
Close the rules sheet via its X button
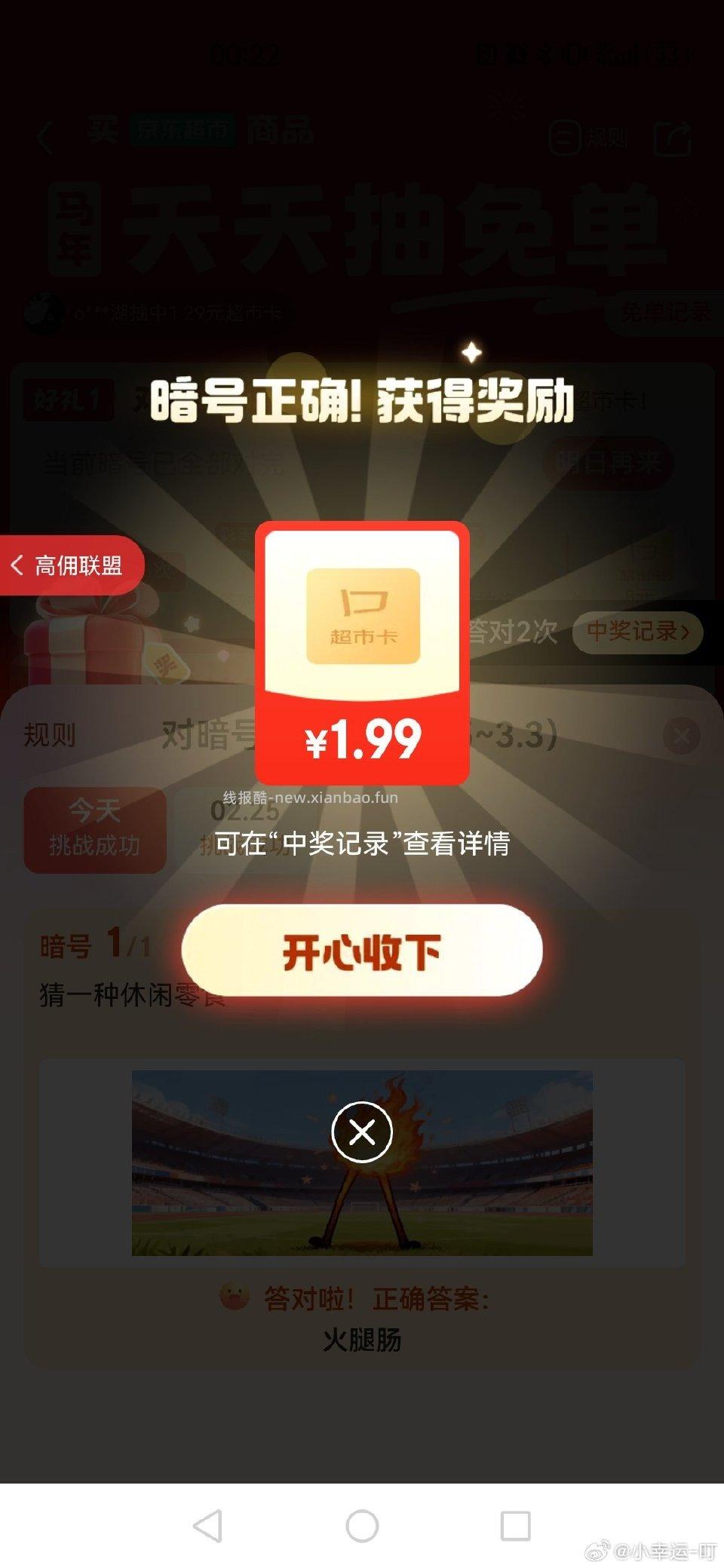click(x=683, y=737)
